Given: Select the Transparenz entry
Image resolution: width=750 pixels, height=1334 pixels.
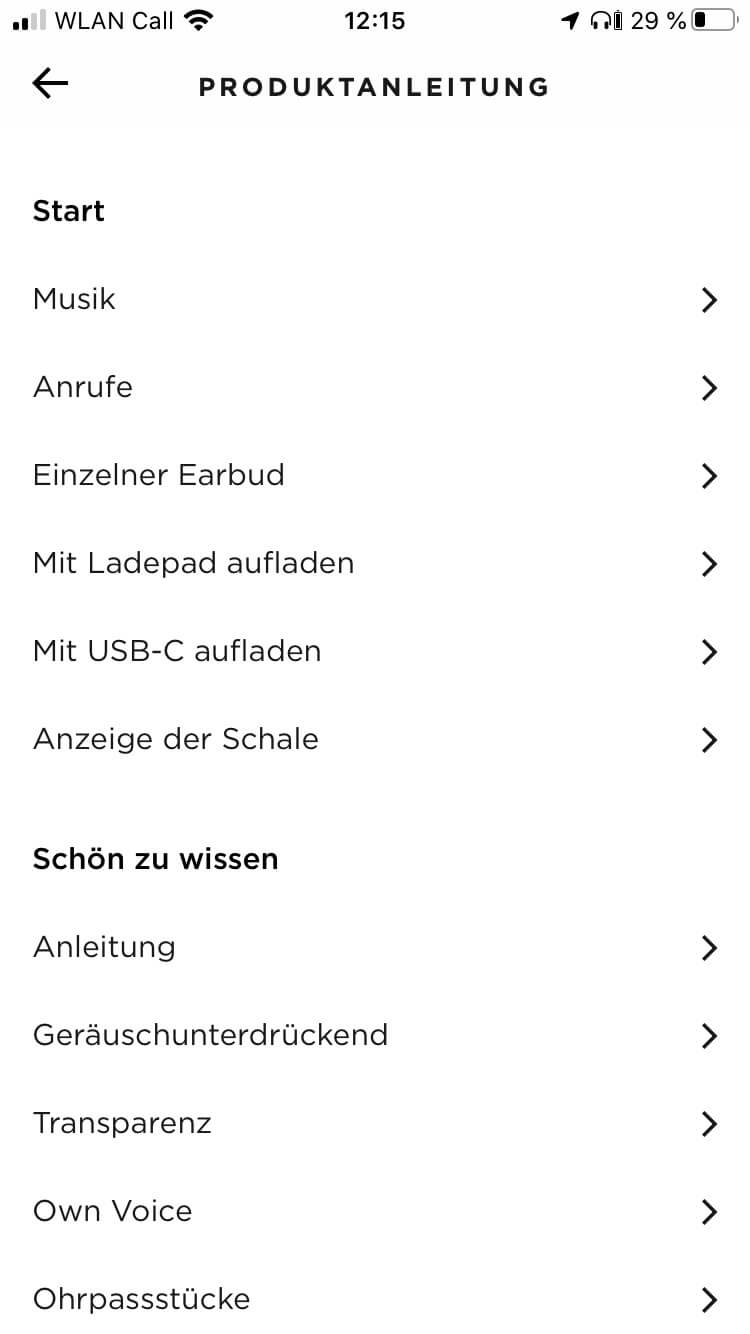Looking at the screenshot, I should coord(375,1123).
